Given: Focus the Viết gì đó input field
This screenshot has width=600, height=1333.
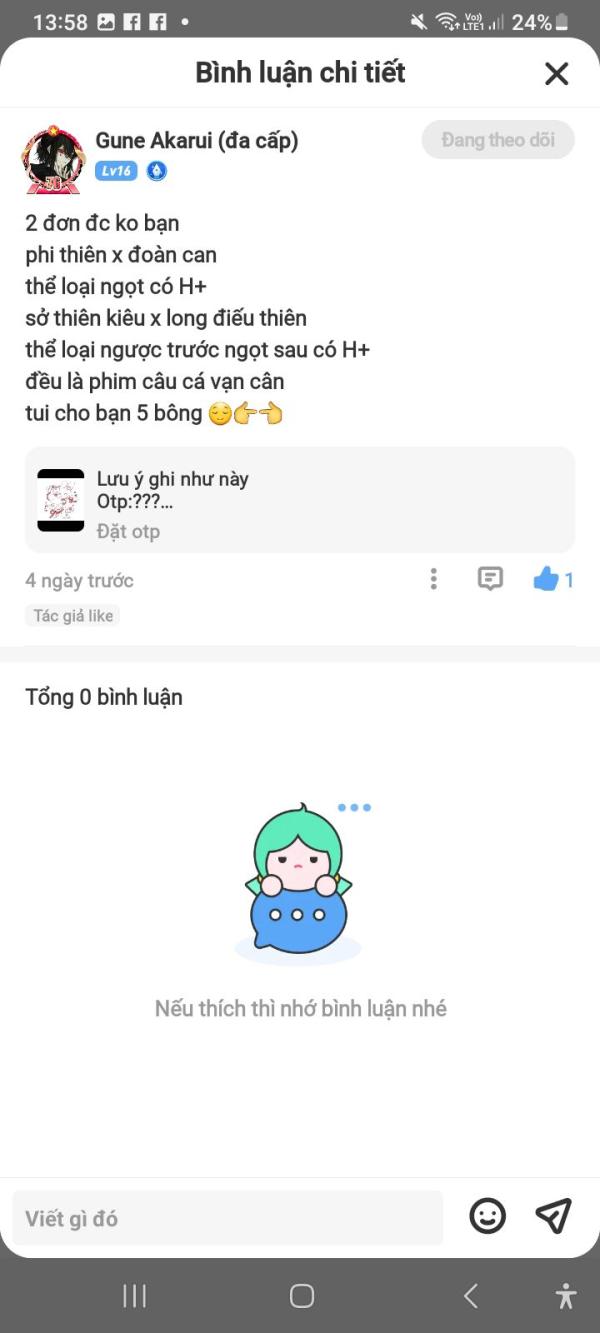Looking at the screenshot, I should (x=228, y=1218).
